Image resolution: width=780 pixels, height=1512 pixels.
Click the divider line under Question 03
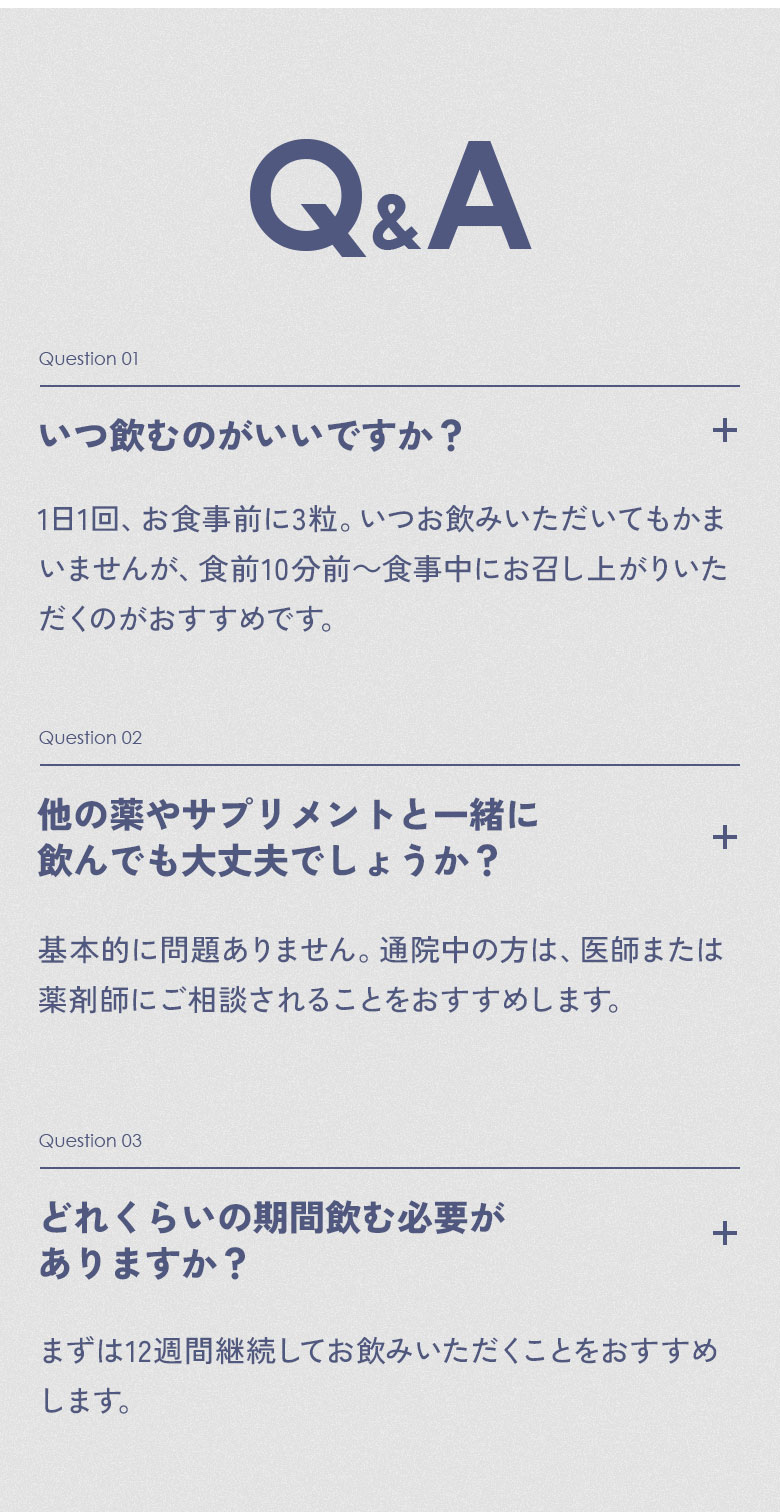[390, 1166]
